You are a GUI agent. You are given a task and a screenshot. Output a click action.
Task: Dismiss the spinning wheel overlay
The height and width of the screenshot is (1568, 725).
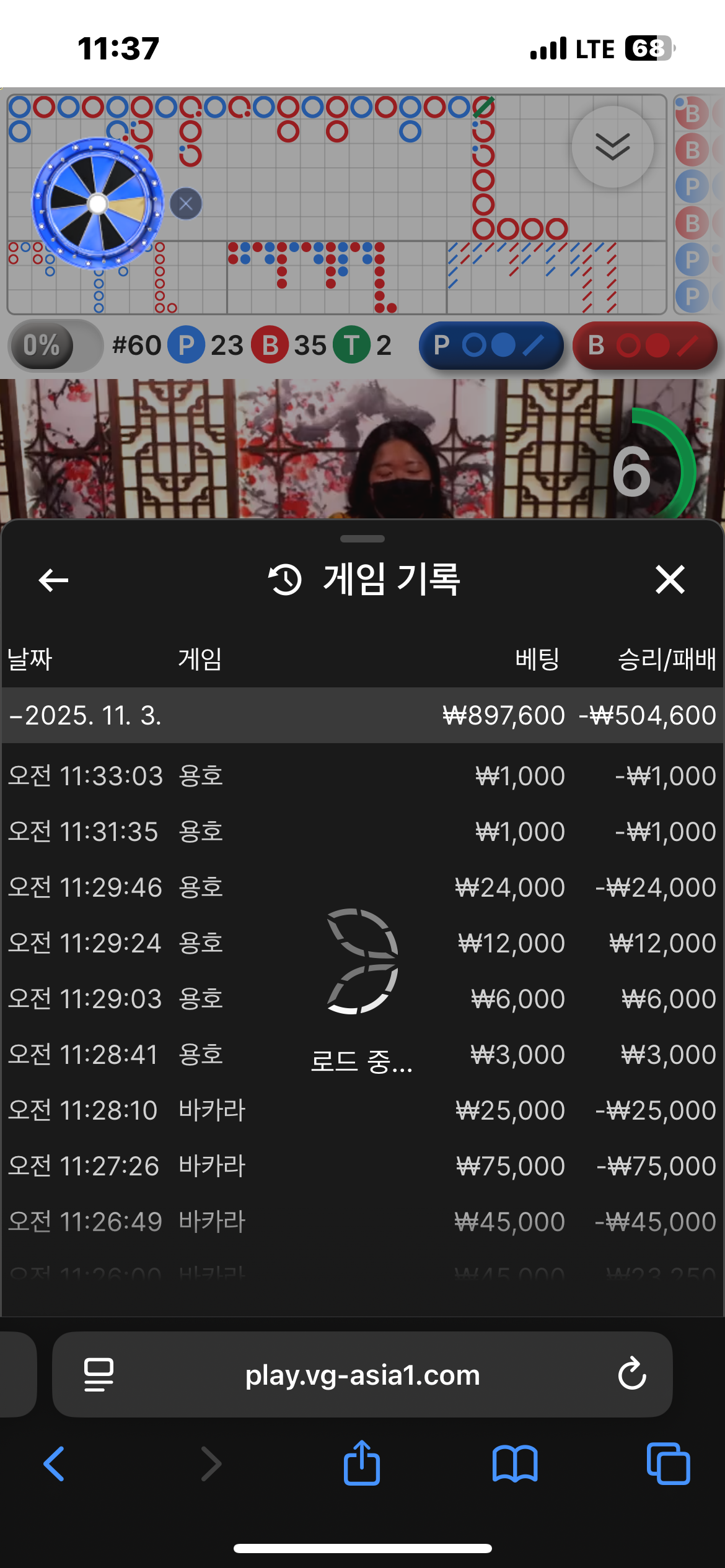click(185, 204)
